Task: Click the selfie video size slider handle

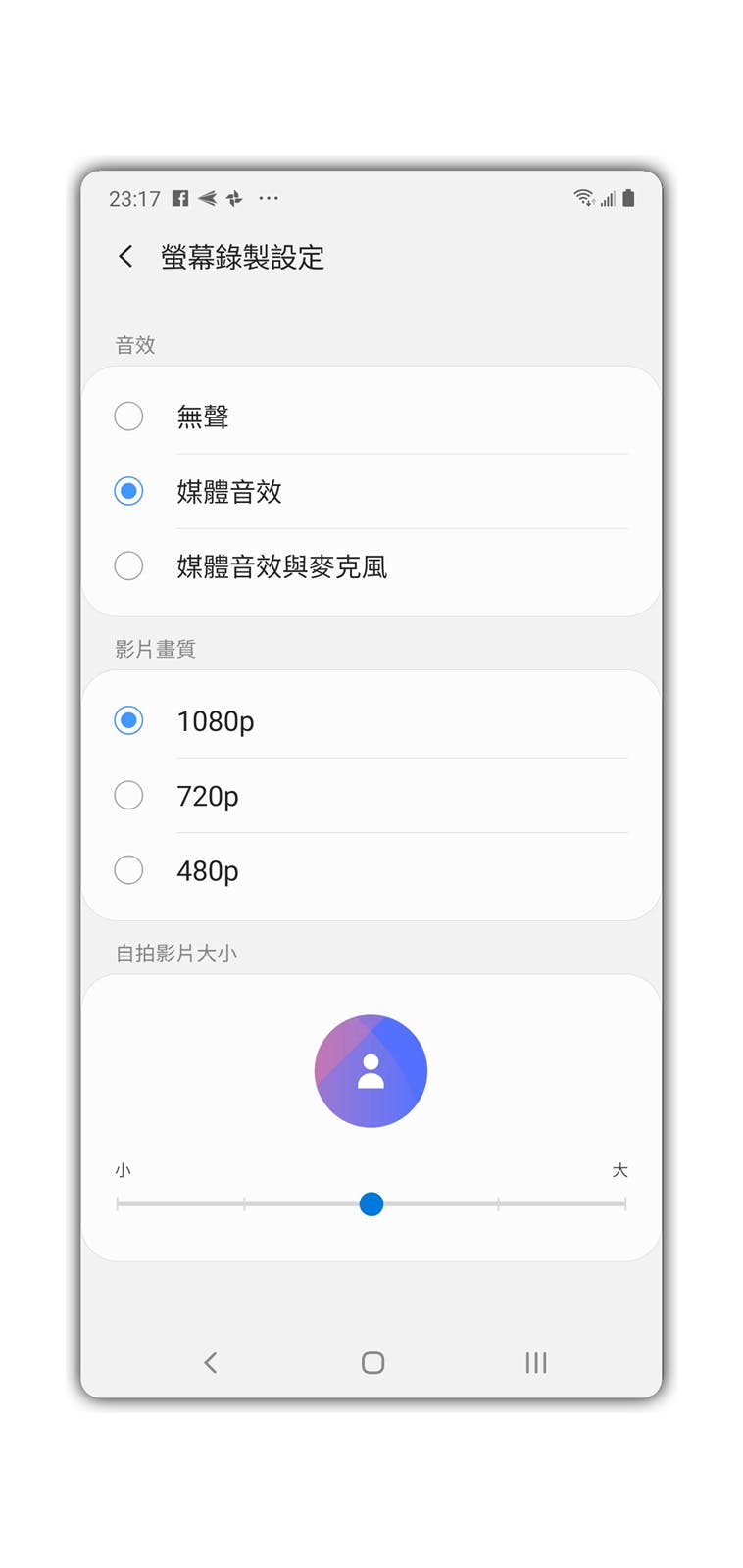Action: click(371, 1203)
